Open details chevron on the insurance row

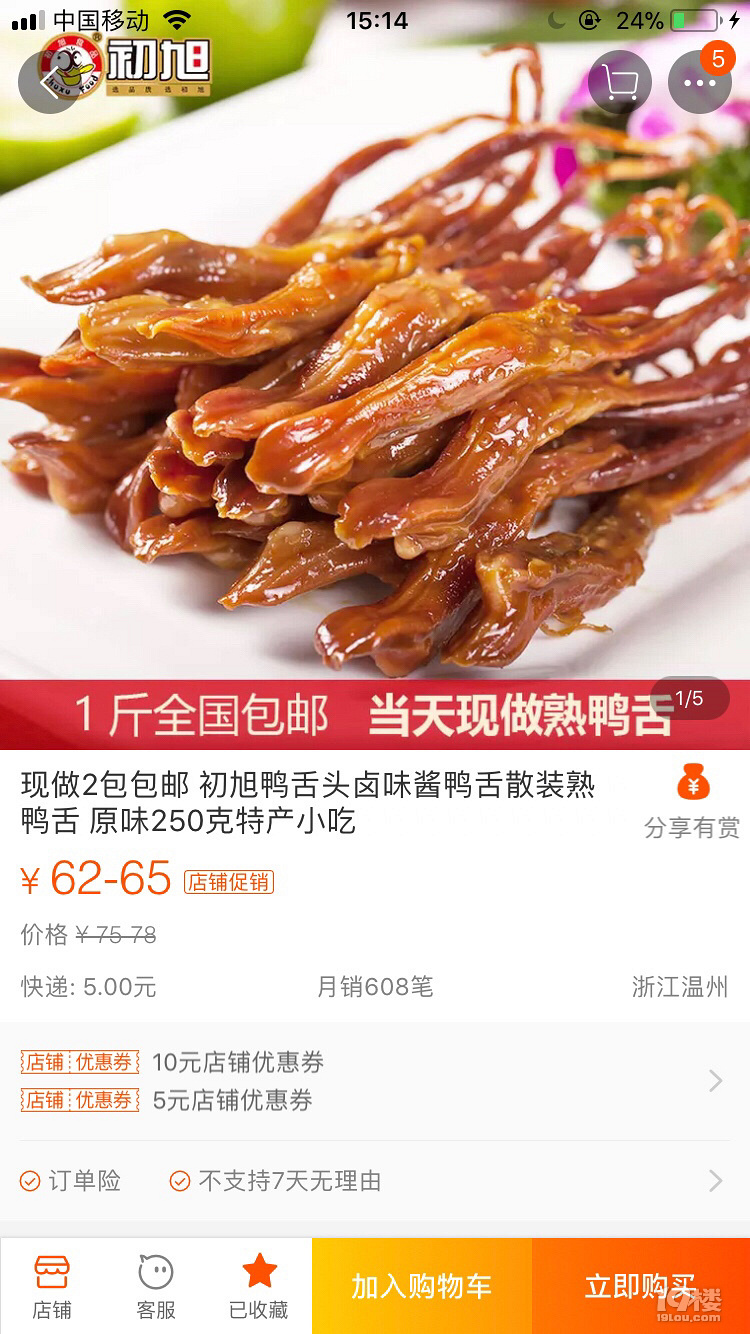715,1181
